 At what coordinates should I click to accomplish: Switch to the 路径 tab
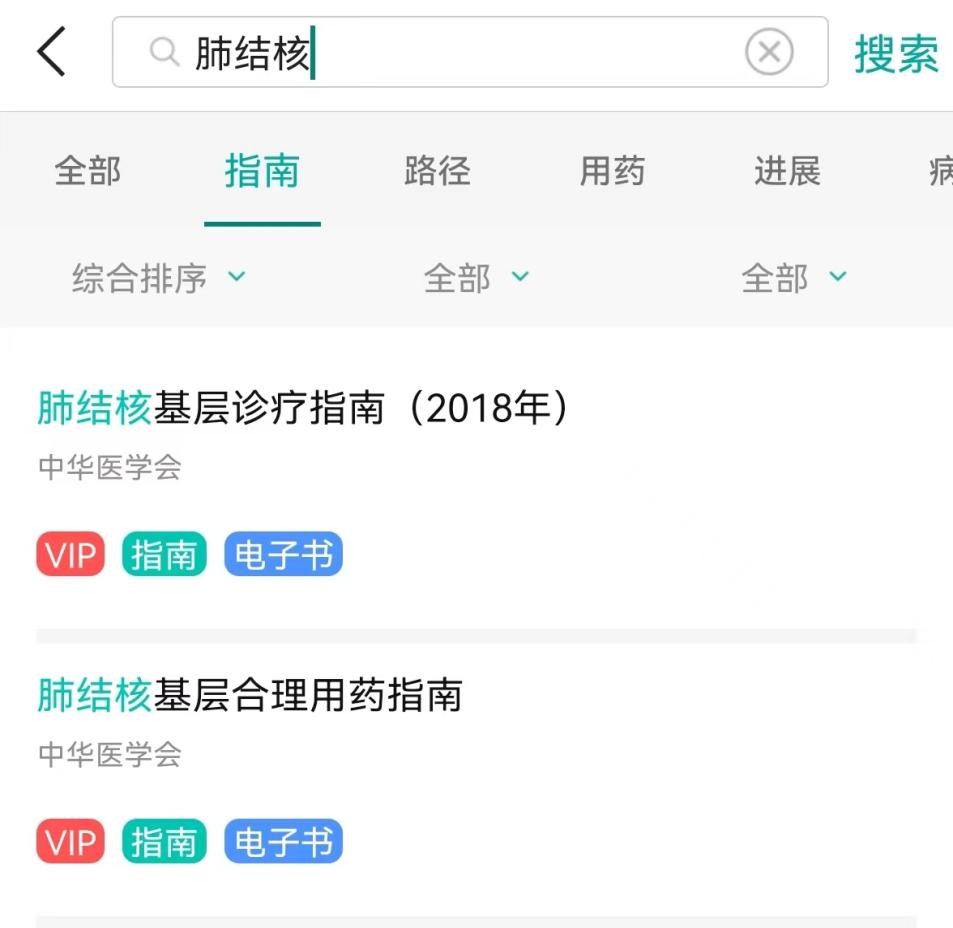(x=437, y=171)
